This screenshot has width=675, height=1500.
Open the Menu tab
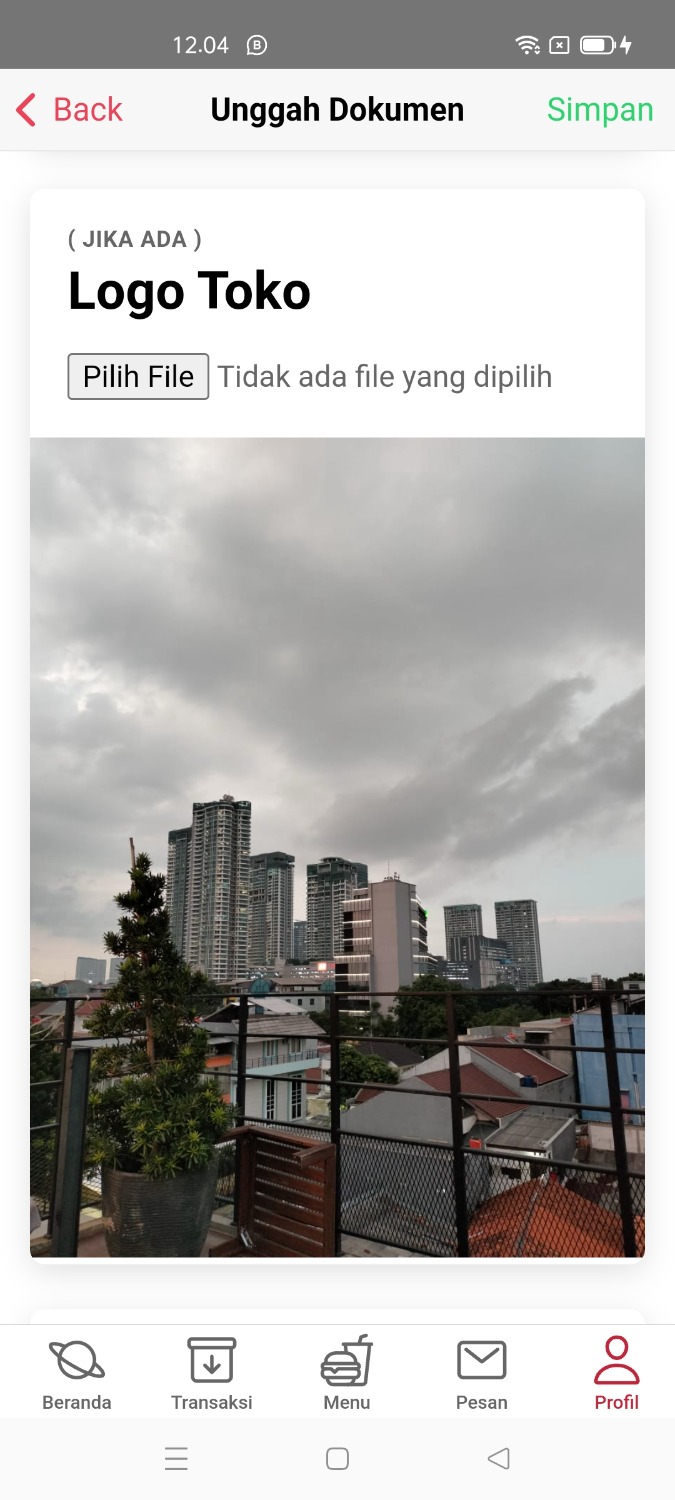click(x=346, y=1373)
